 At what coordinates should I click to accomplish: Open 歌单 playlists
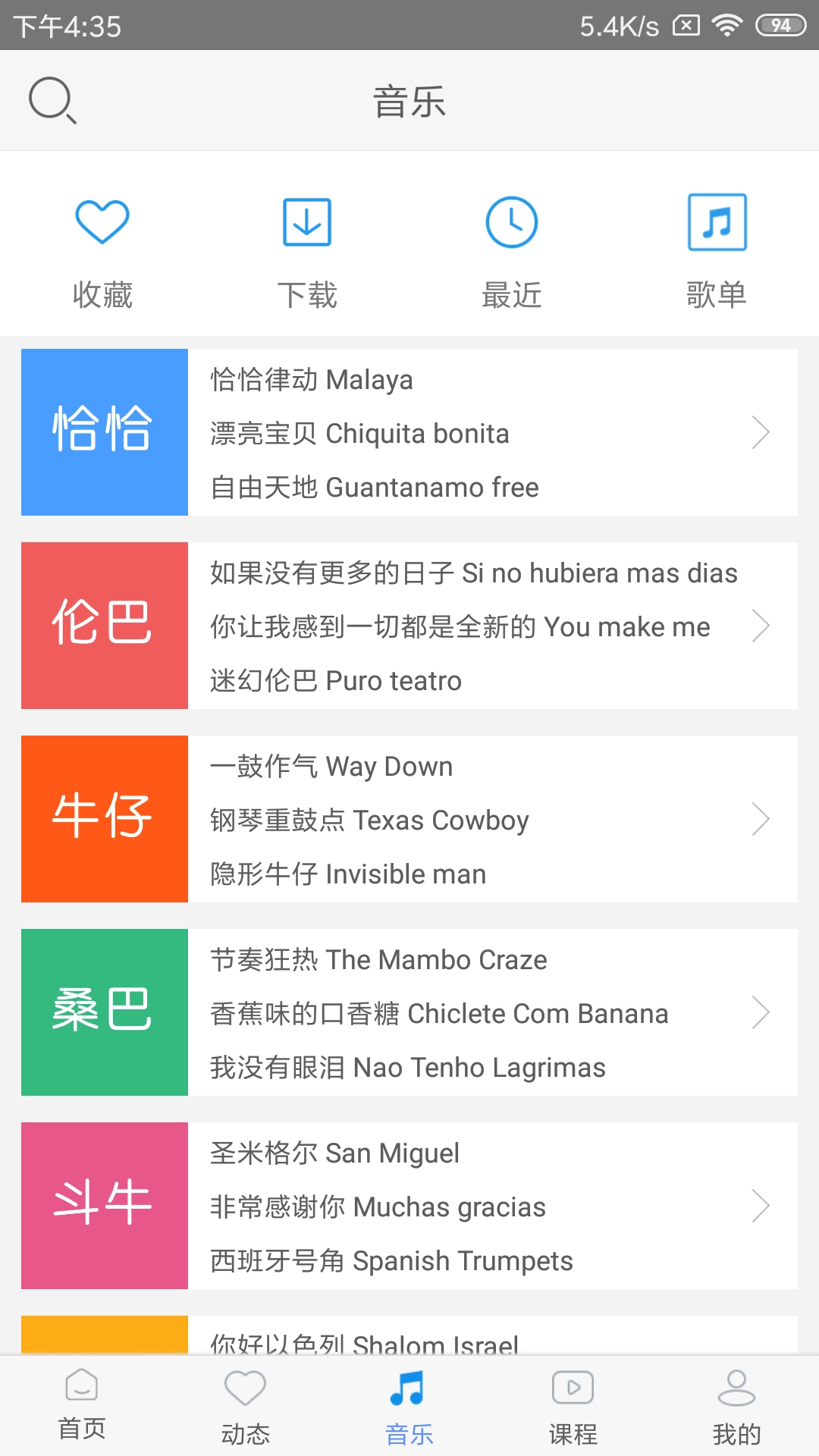717,250
